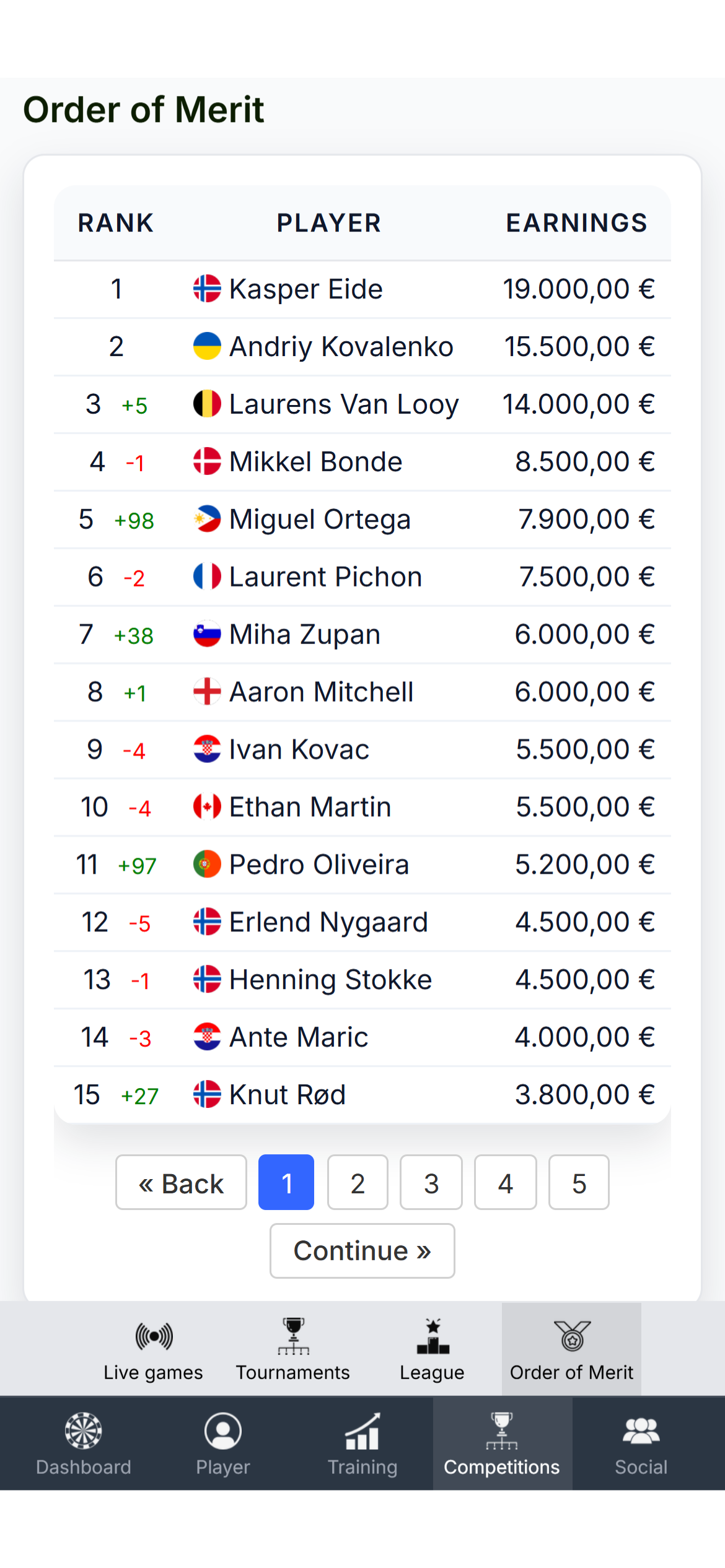Click the row for Miguel Ortega
This screenshot has width=725, height=1568.
pos(362,519)
